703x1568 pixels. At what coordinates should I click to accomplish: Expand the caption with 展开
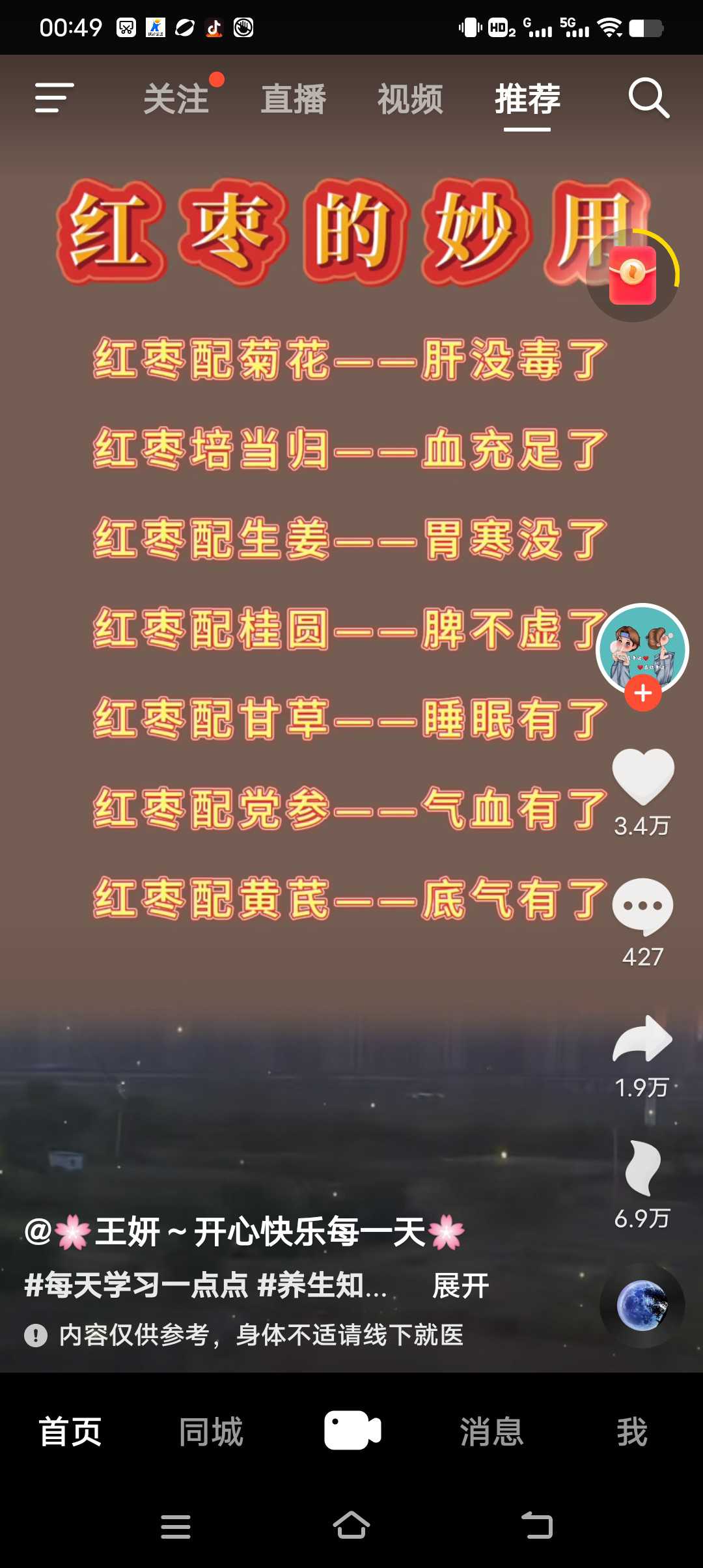point(461,1286)
